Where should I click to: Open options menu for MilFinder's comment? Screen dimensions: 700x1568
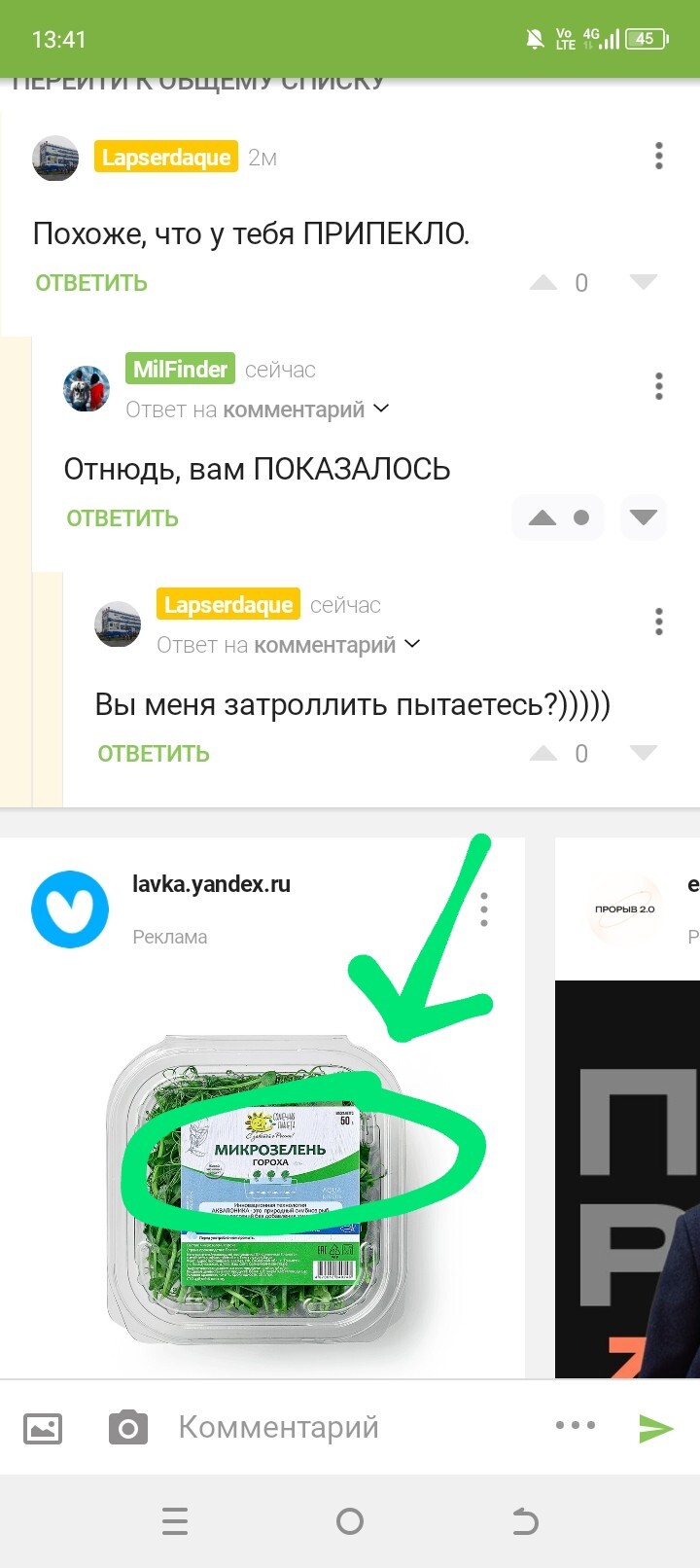[x=658, y=386]
